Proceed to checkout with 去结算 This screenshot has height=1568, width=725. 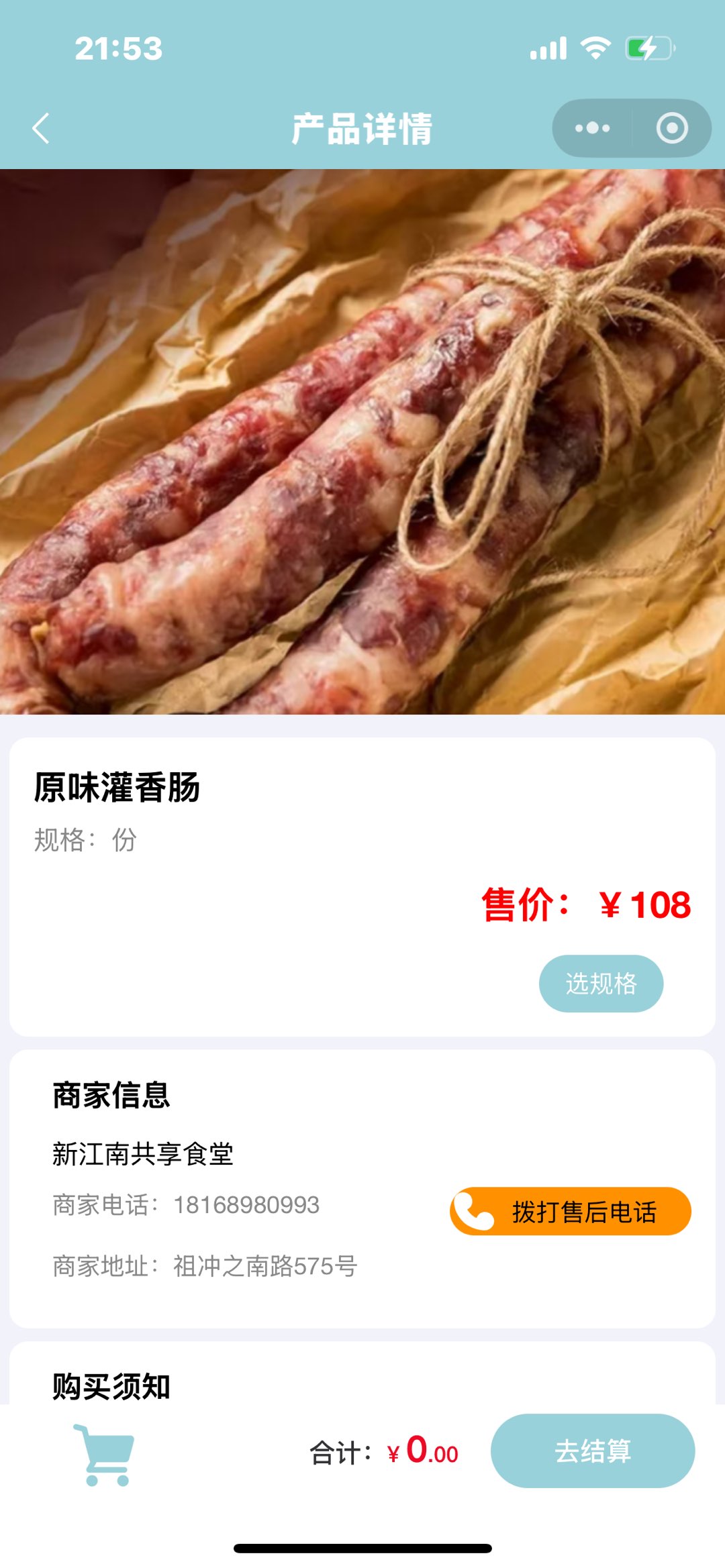pyautogui.click(x=592, y=1451)
